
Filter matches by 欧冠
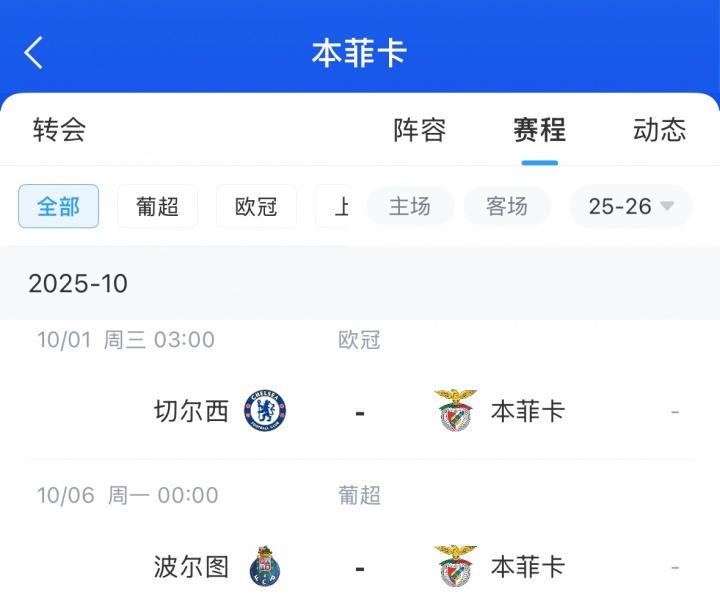256,206
